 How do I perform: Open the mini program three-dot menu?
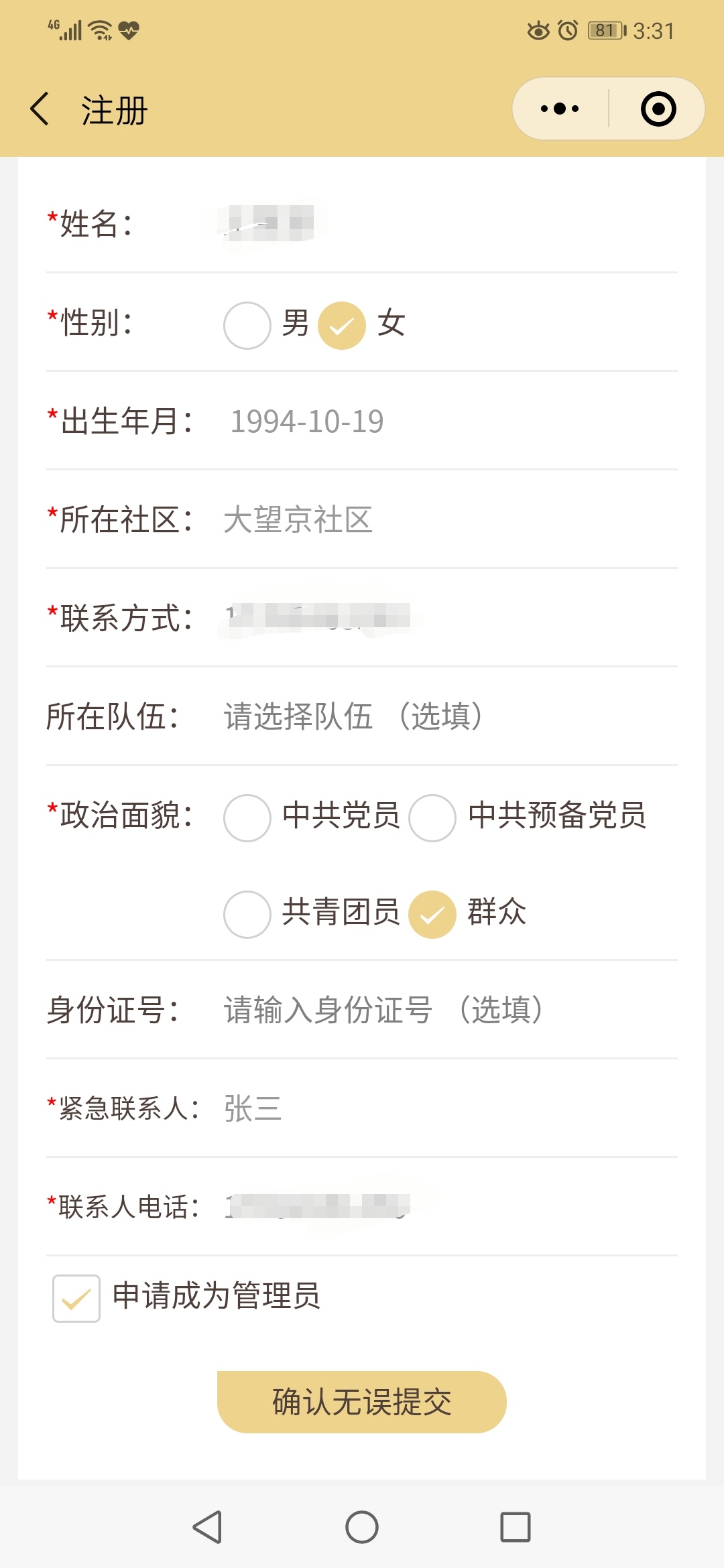click(x=560, y=109)
